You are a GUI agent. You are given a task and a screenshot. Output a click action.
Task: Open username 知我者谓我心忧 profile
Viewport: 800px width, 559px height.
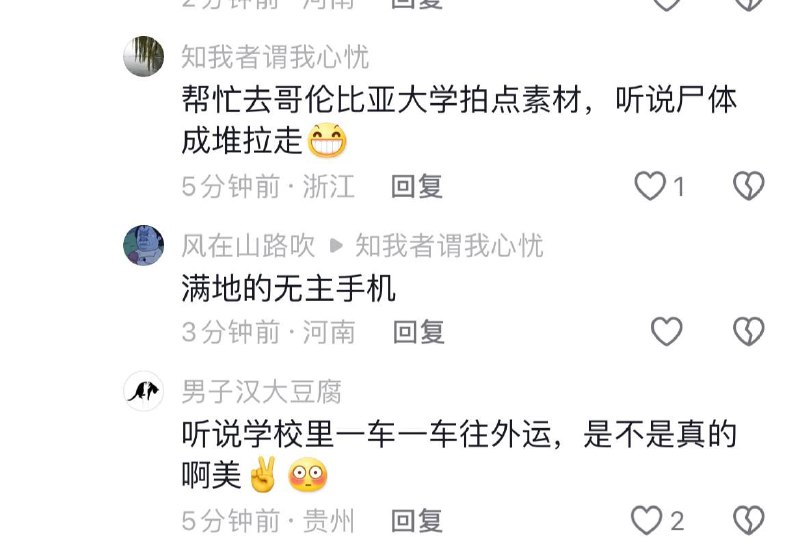pos(275,56)
